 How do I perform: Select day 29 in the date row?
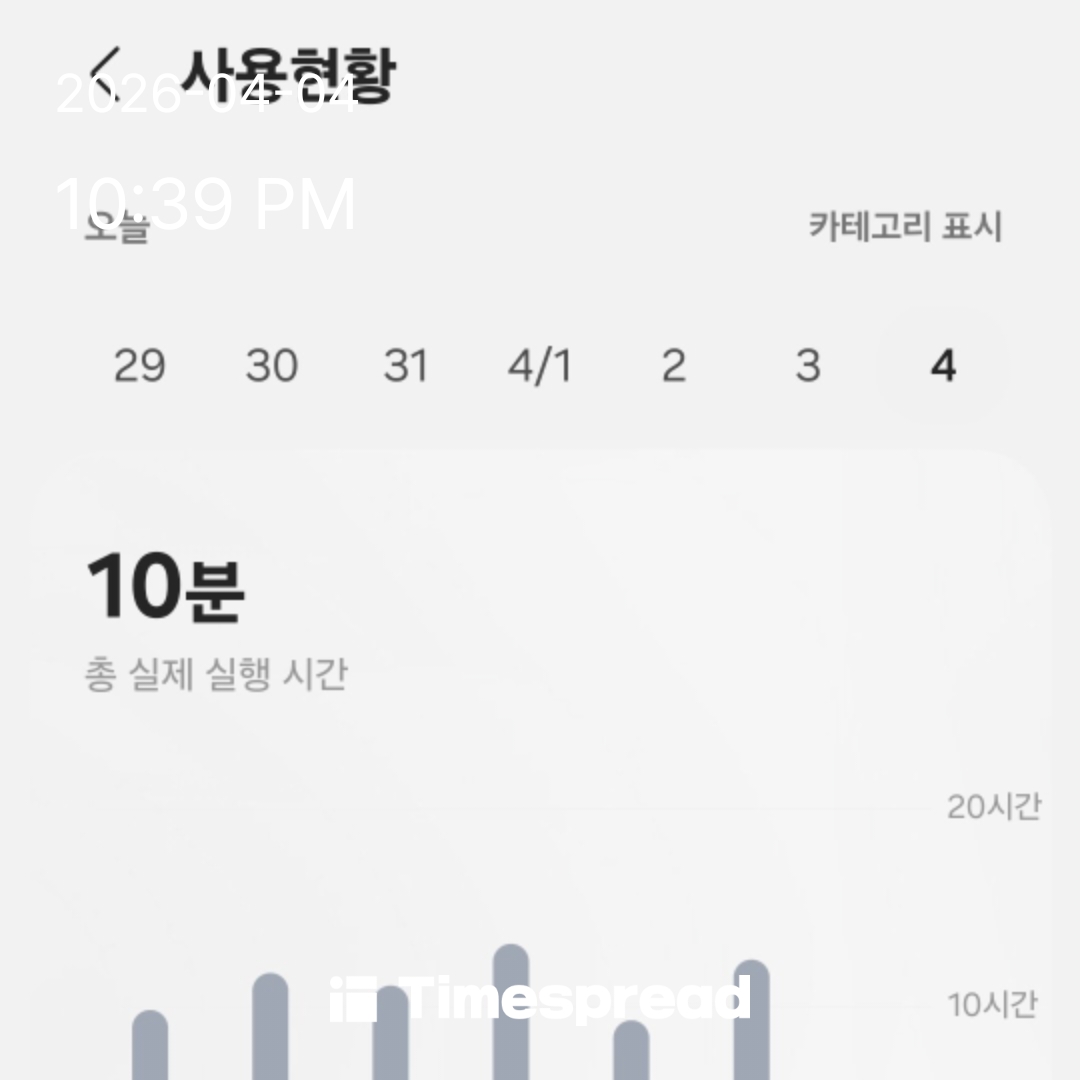(x=139, y=366)
